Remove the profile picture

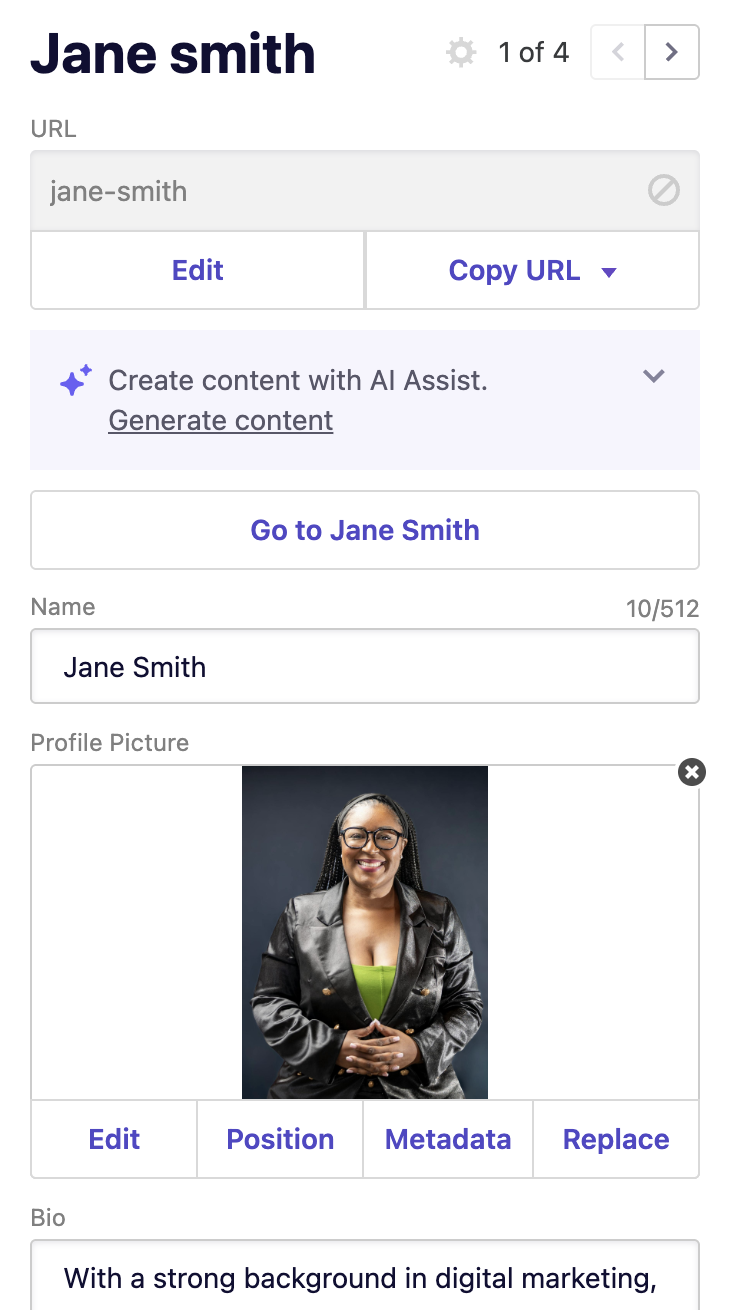point(692,771)
